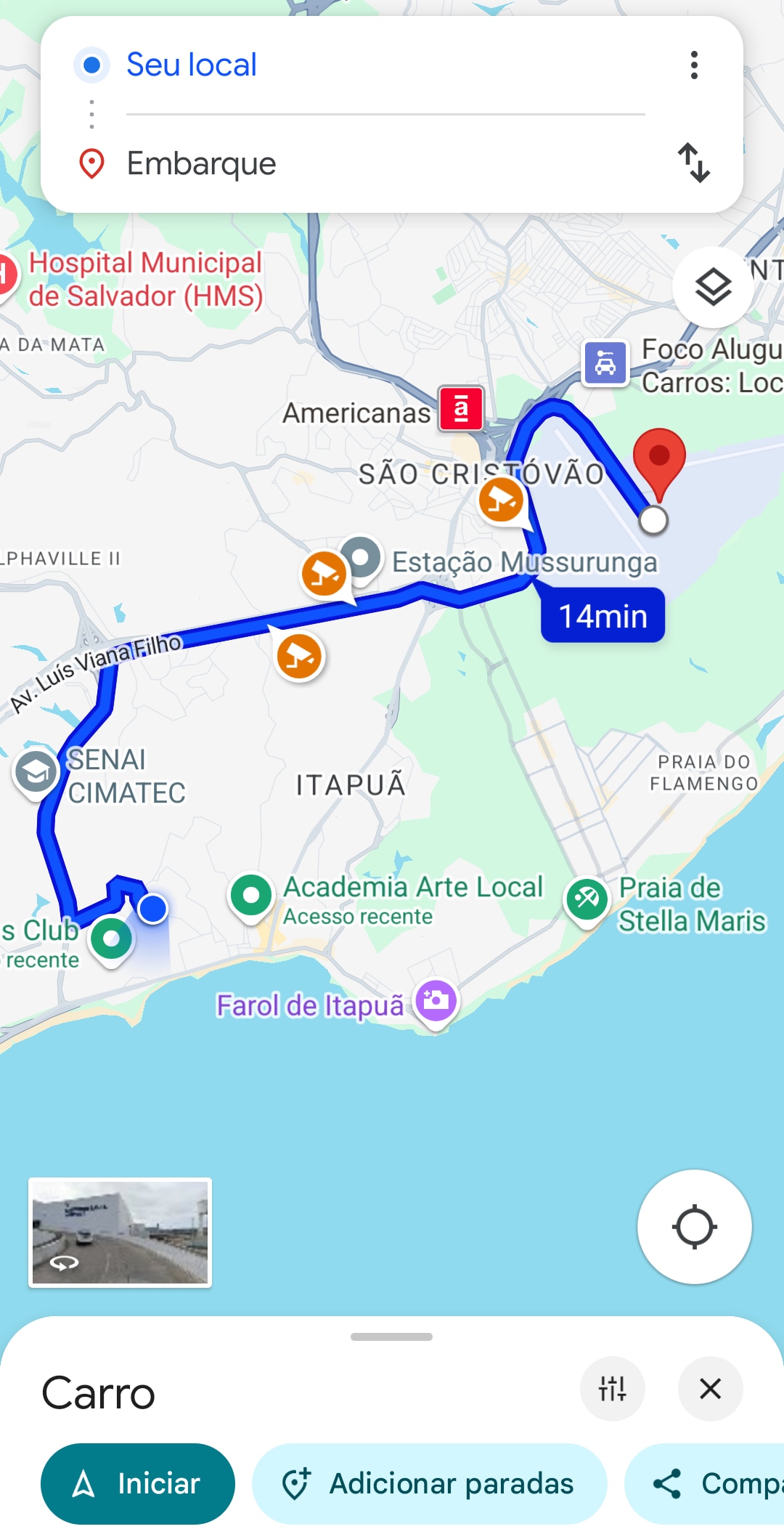Viewport: 784px width, 1537px height.
Task: Open the three-dot overflow menu
Action: coord(694,65)
